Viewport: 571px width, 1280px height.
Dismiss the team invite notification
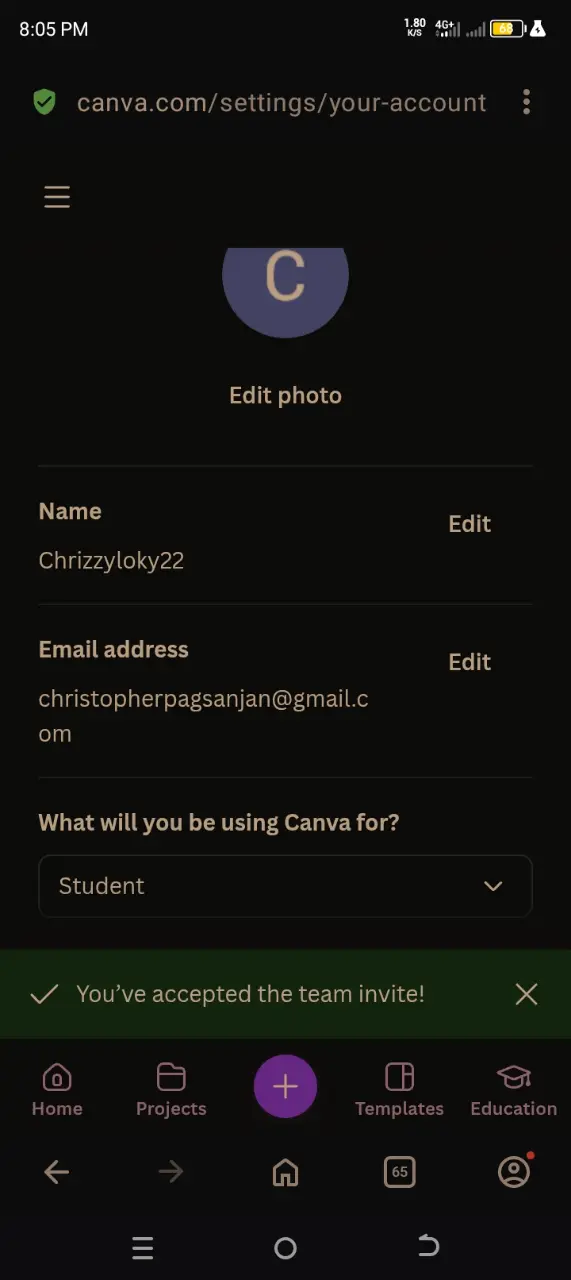(526, 994)
